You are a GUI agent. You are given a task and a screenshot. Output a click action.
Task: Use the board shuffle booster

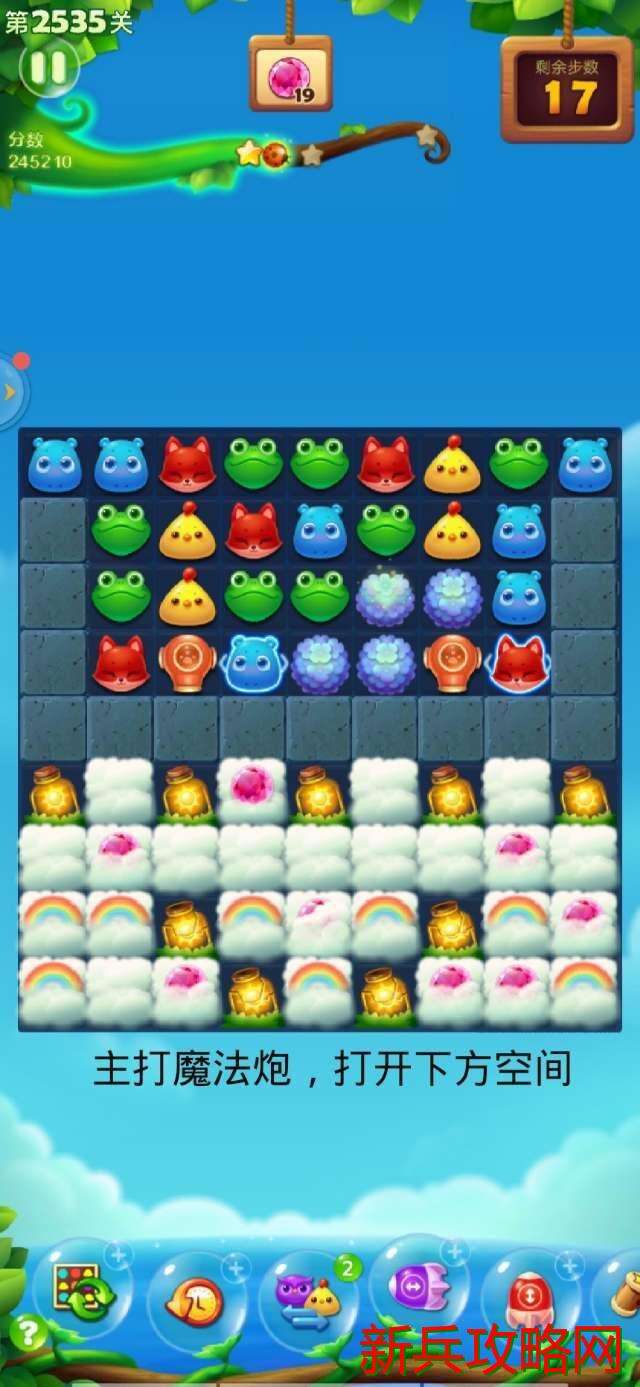point(83,1288)
